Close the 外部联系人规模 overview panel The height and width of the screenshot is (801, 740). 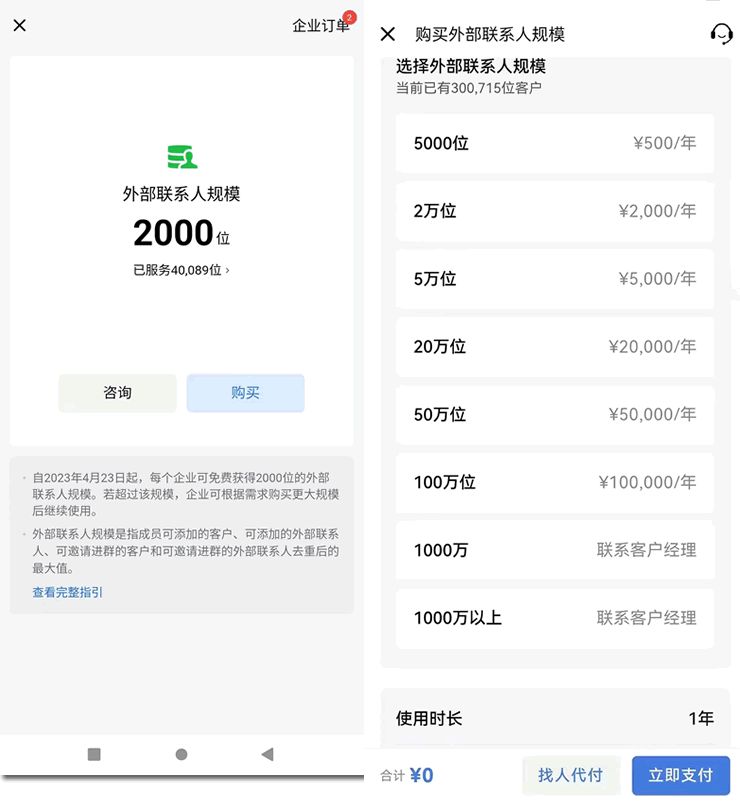[19, 25]
